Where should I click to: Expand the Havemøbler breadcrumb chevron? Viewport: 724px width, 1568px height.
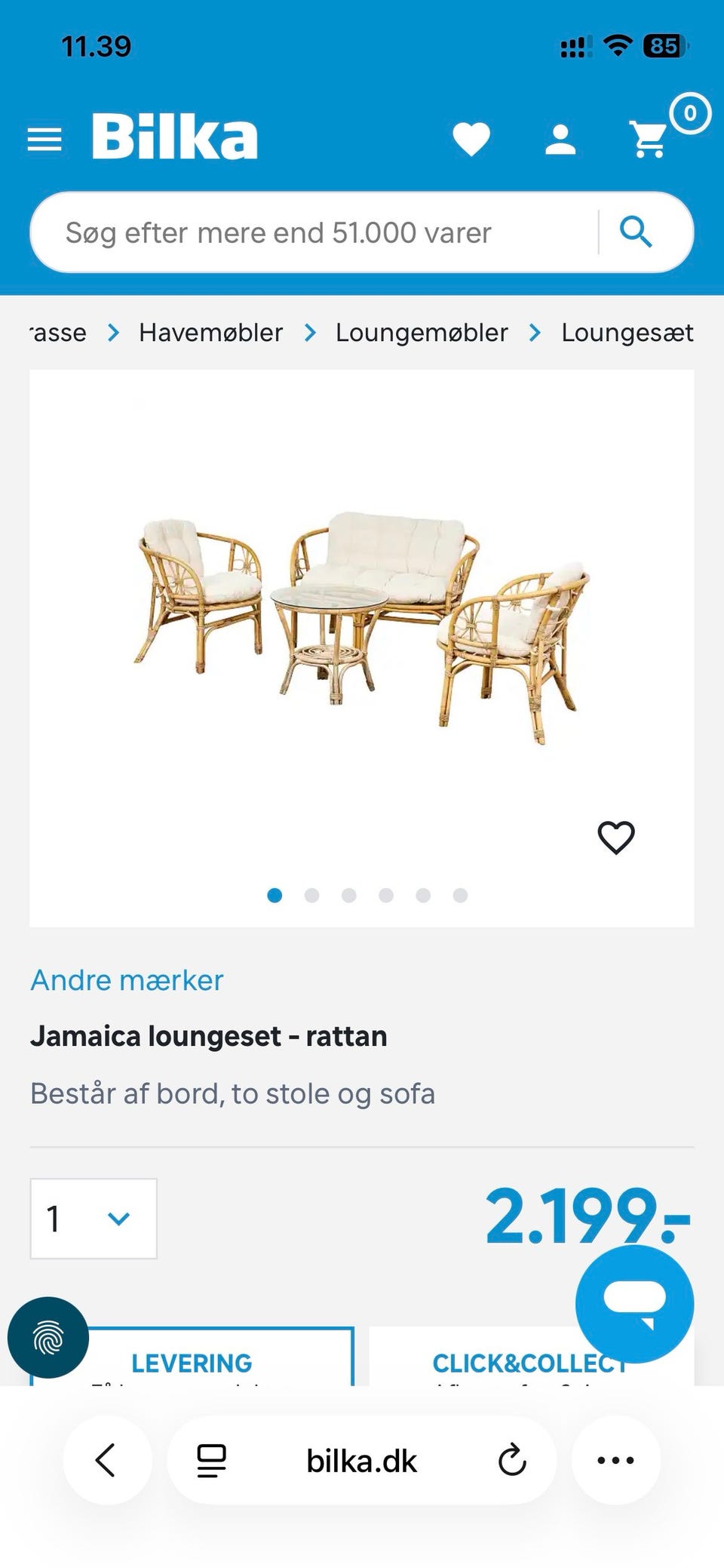click(x=309, y=332)
